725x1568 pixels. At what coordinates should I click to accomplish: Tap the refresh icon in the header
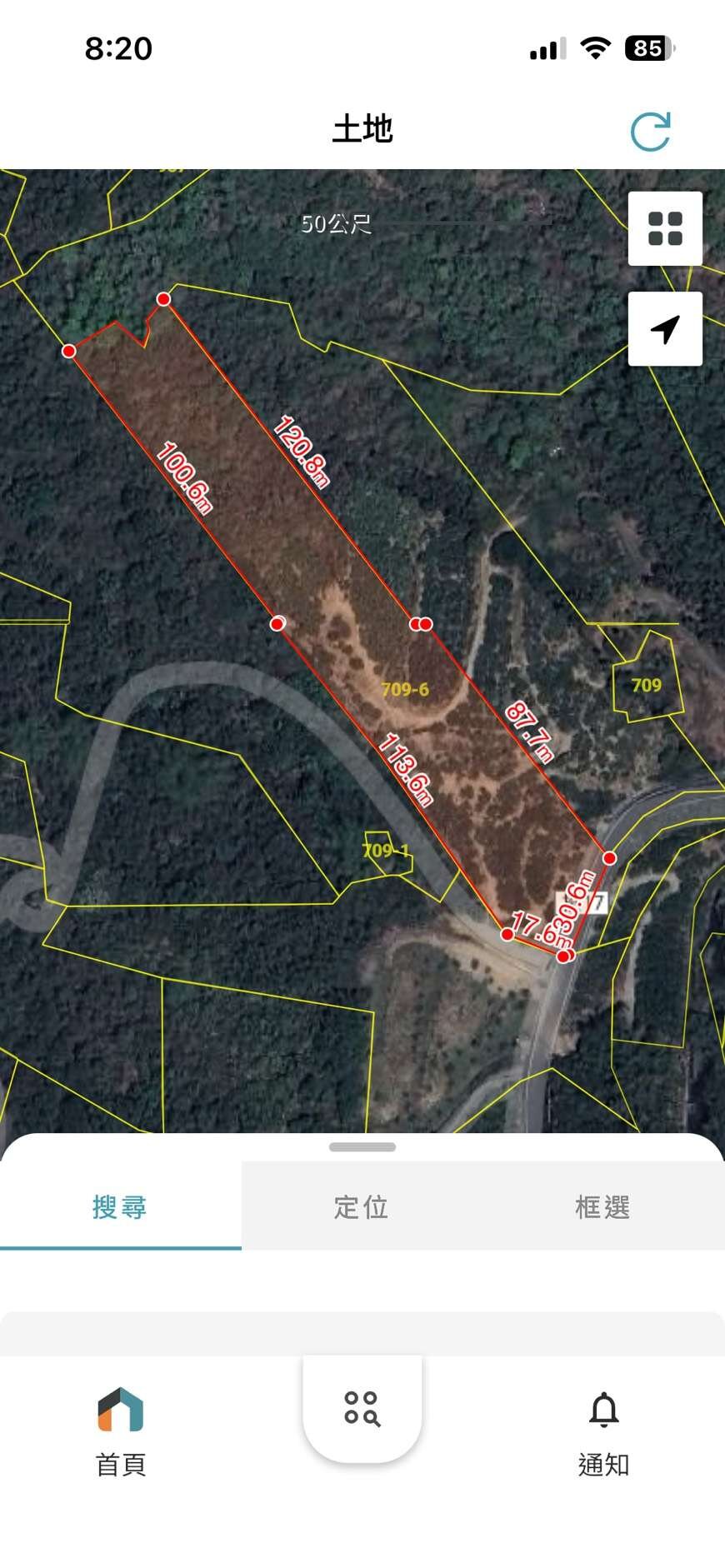pos(650,132)
